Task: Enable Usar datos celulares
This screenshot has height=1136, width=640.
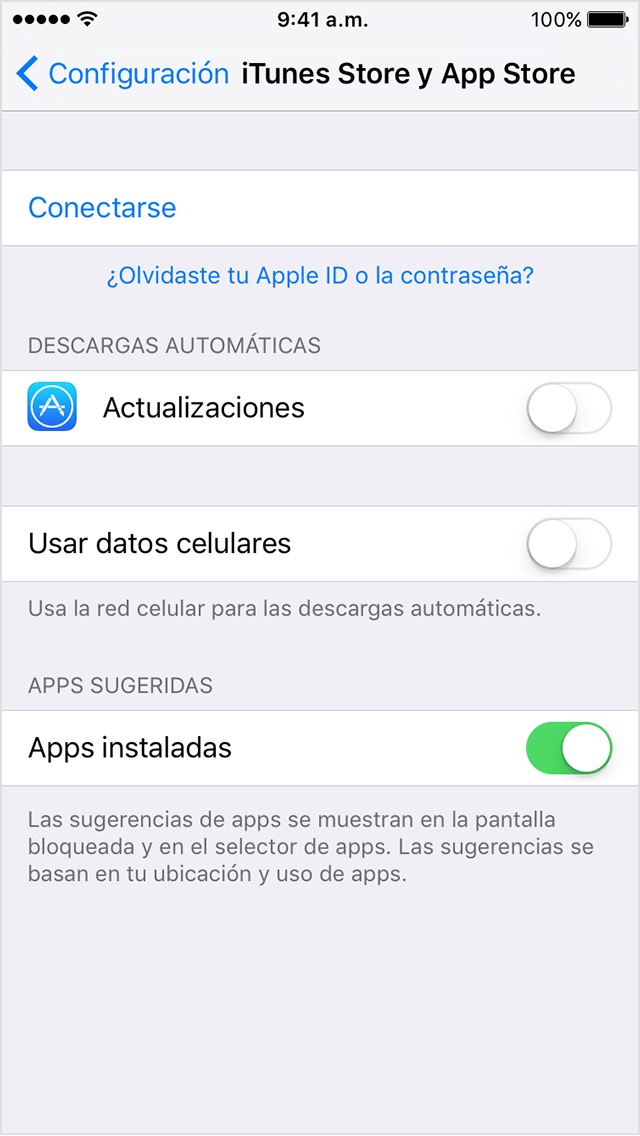Action: (568, 544)
